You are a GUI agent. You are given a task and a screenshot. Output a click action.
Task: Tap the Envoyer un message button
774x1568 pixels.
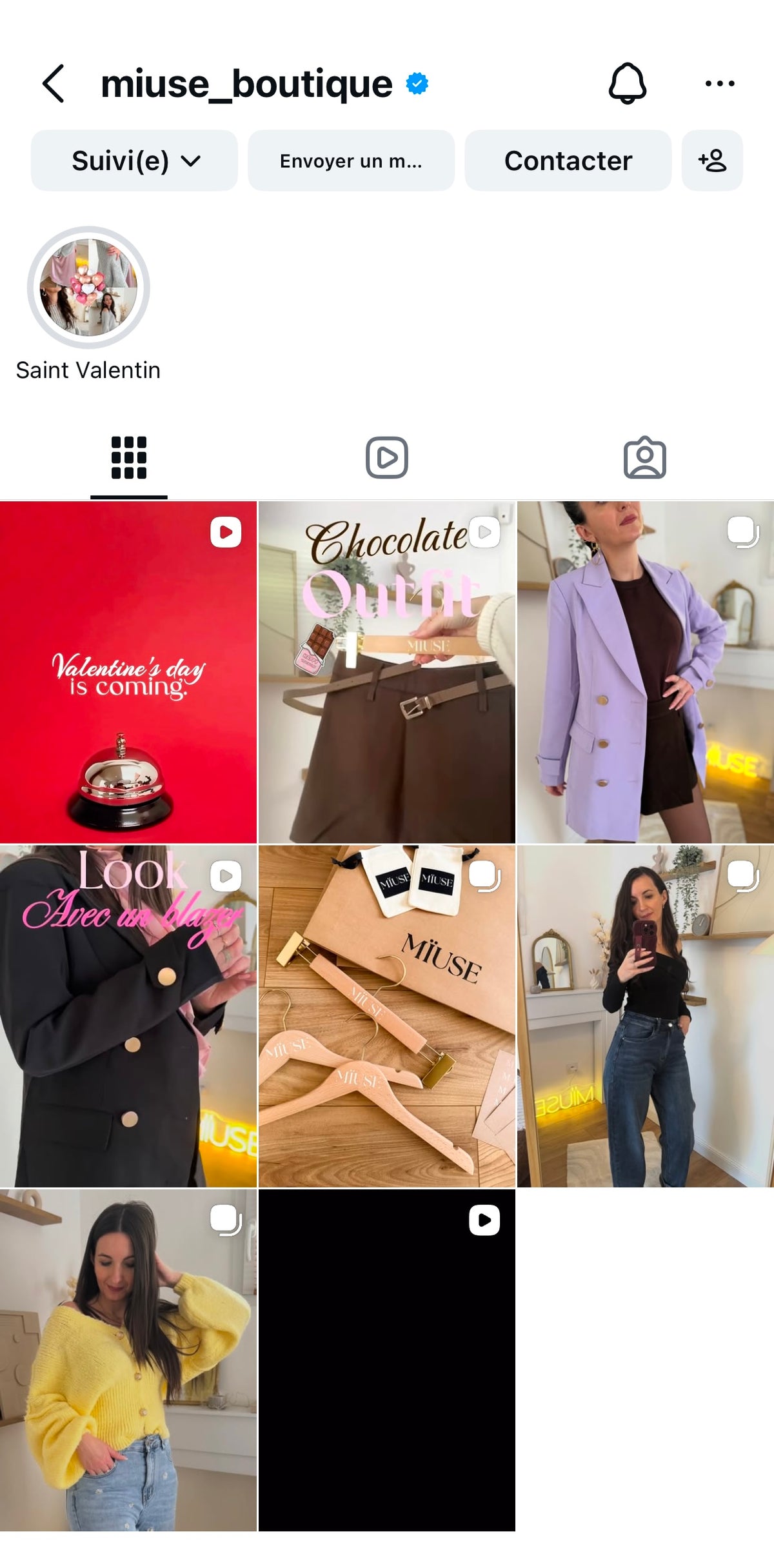tap(351, 161)
